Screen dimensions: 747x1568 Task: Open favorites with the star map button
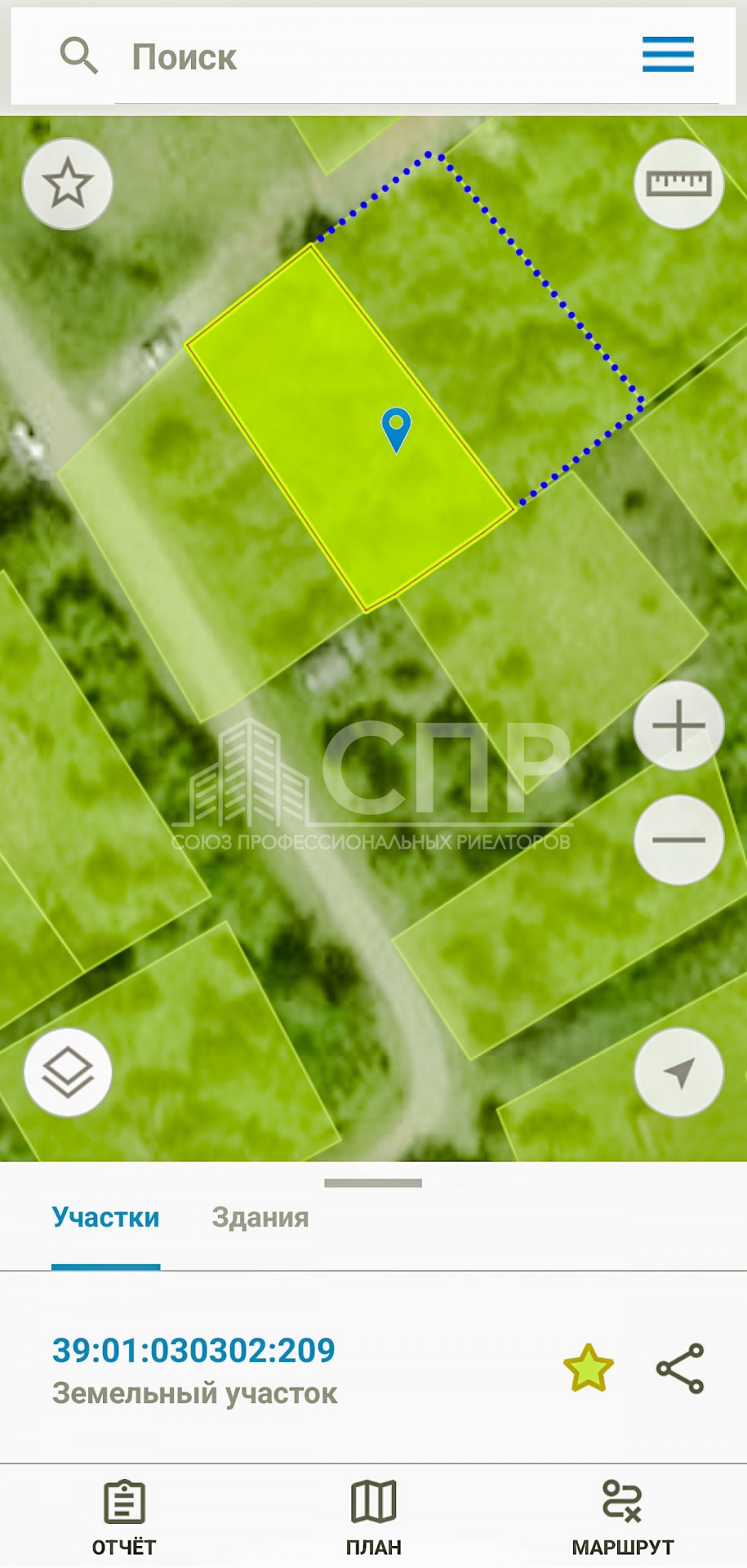[67, 184]
